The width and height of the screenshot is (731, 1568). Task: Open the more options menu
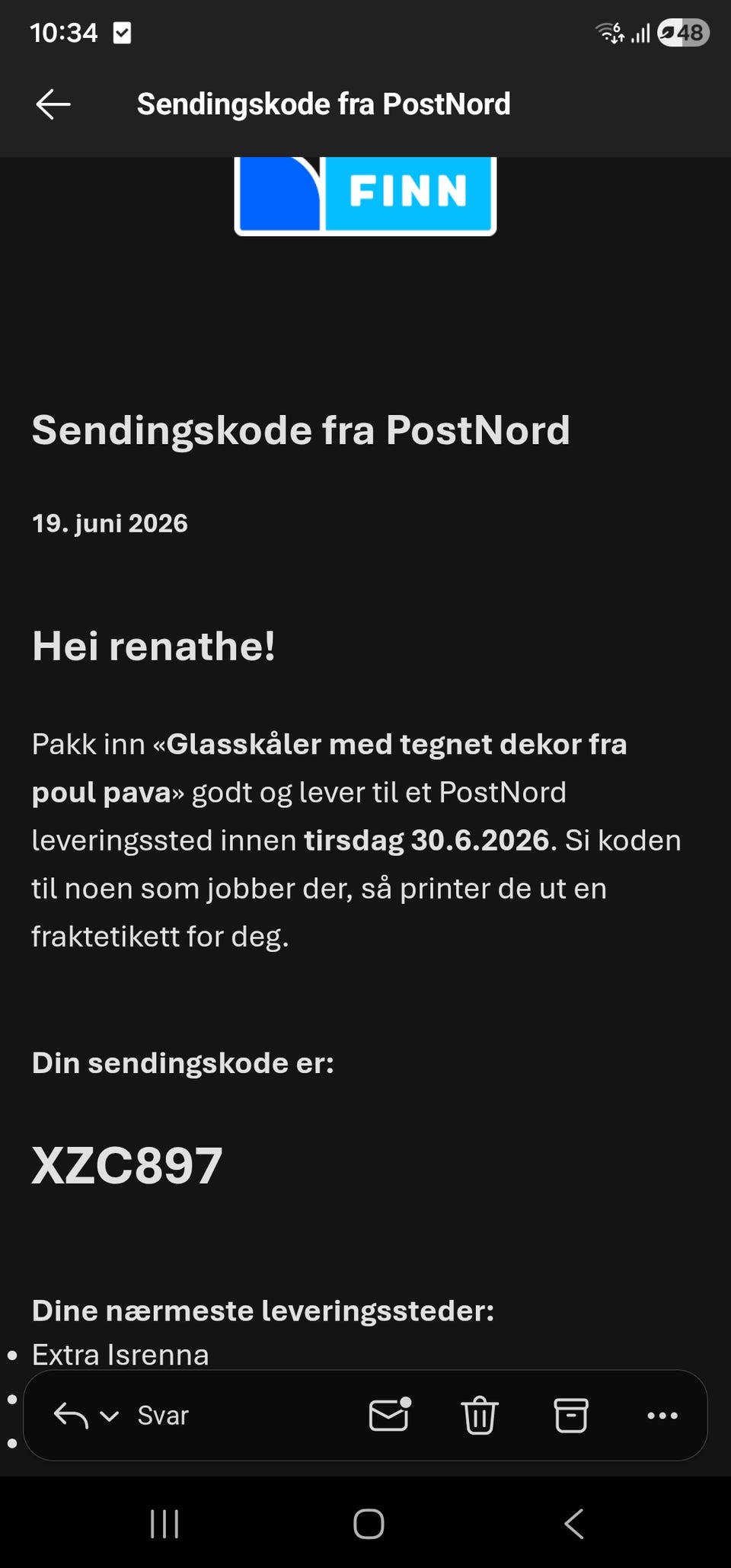click(x=662, y=1416)
